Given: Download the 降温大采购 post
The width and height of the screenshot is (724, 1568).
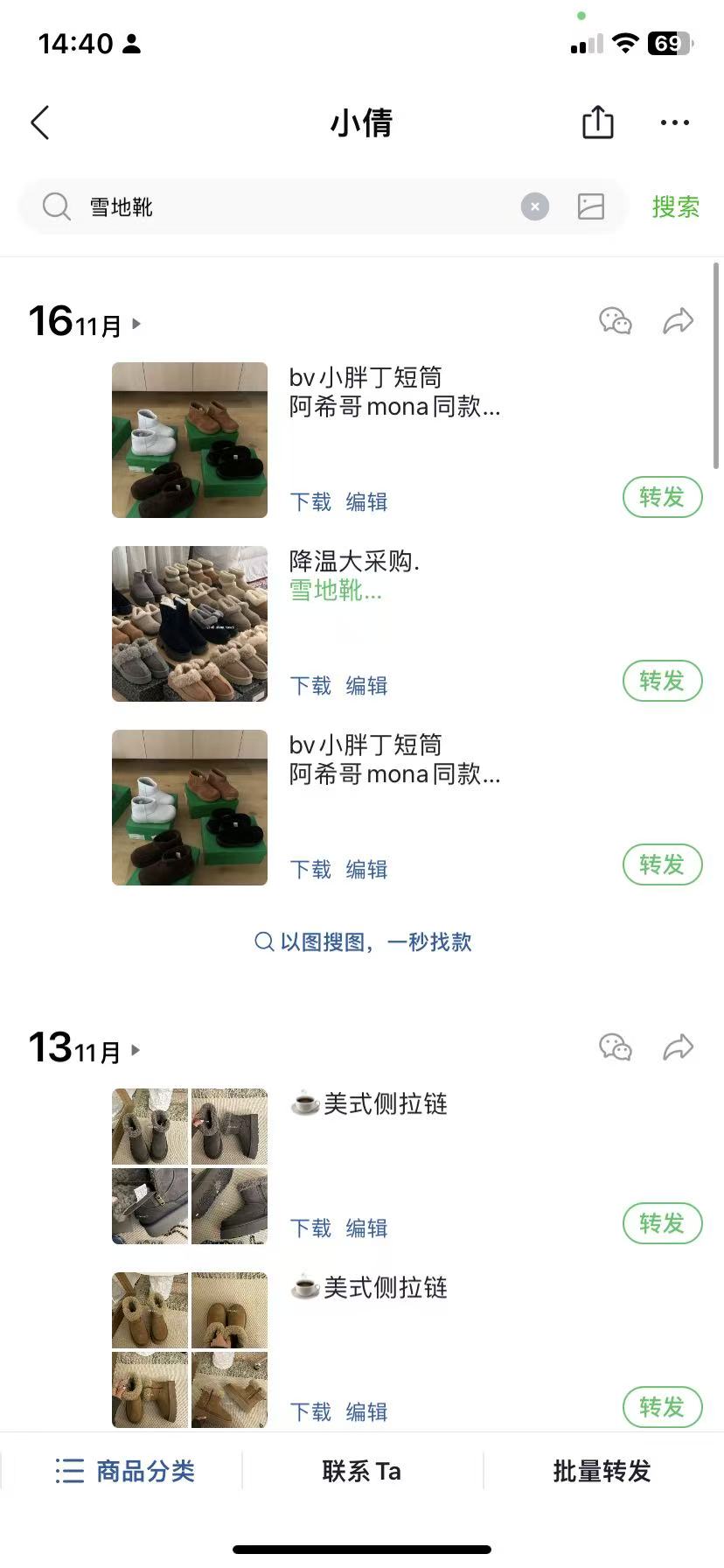Looking at the screenshot, I should click(x=310, y=686).
